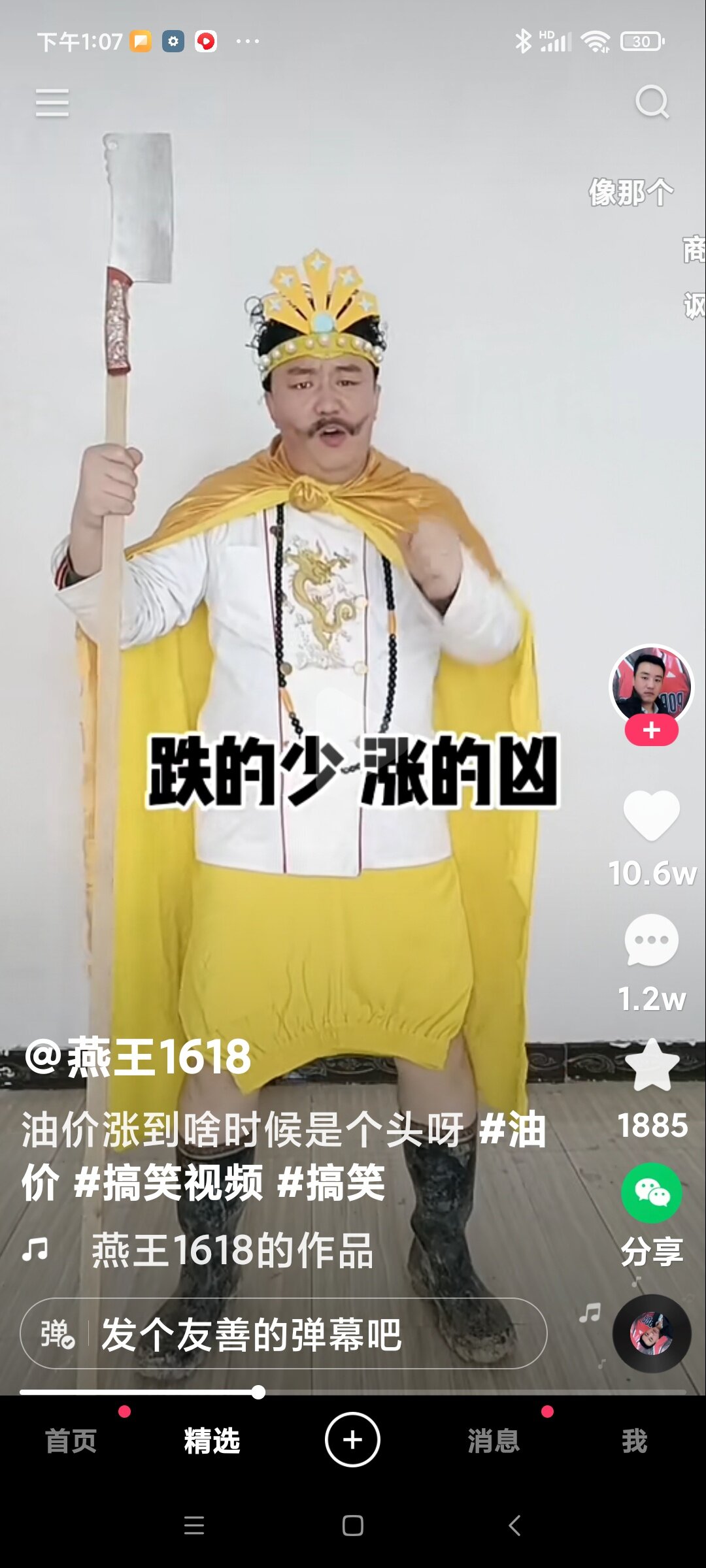Open the spinning music disc
This screenshot has height=1568, width=706.
tap(651, 1333)
